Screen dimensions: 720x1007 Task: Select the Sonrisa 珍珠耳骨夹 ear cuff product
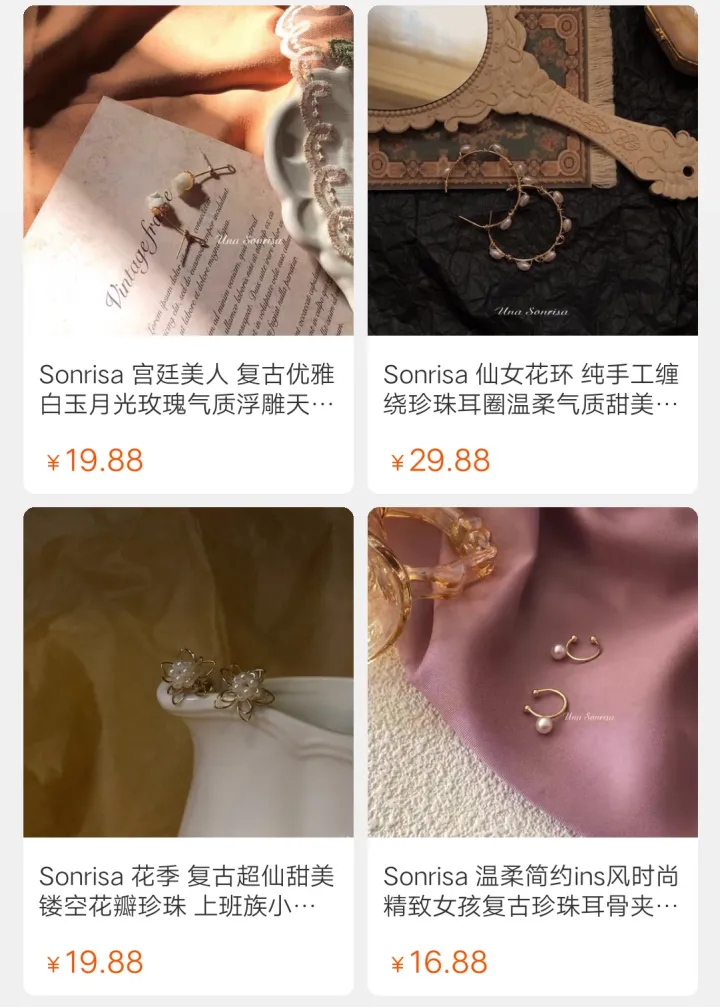(532, 750)
